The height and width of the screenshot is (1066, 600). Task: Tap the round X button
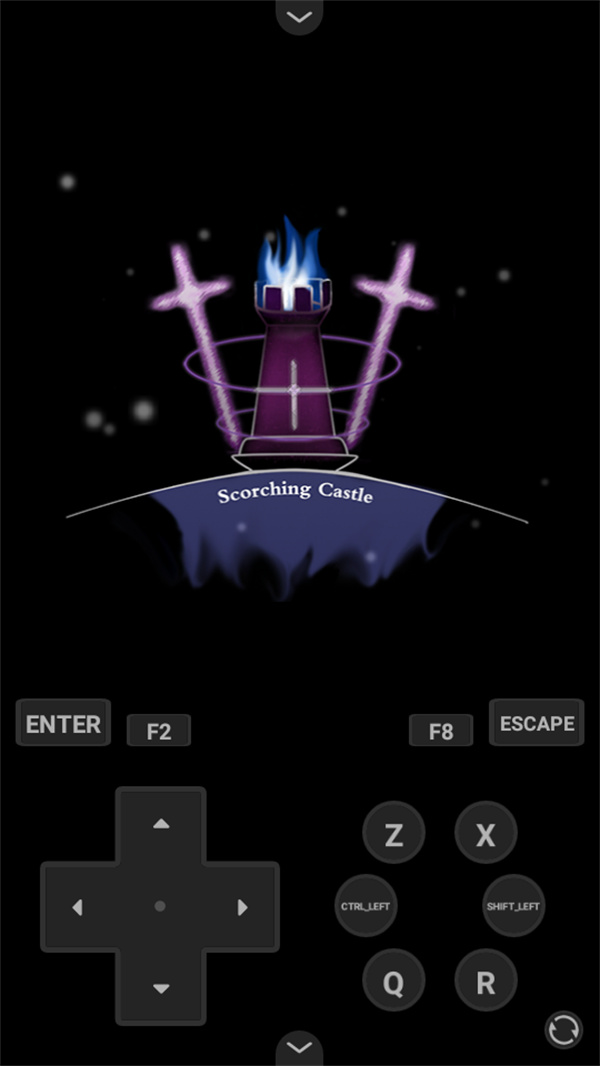tap(486, 835)
